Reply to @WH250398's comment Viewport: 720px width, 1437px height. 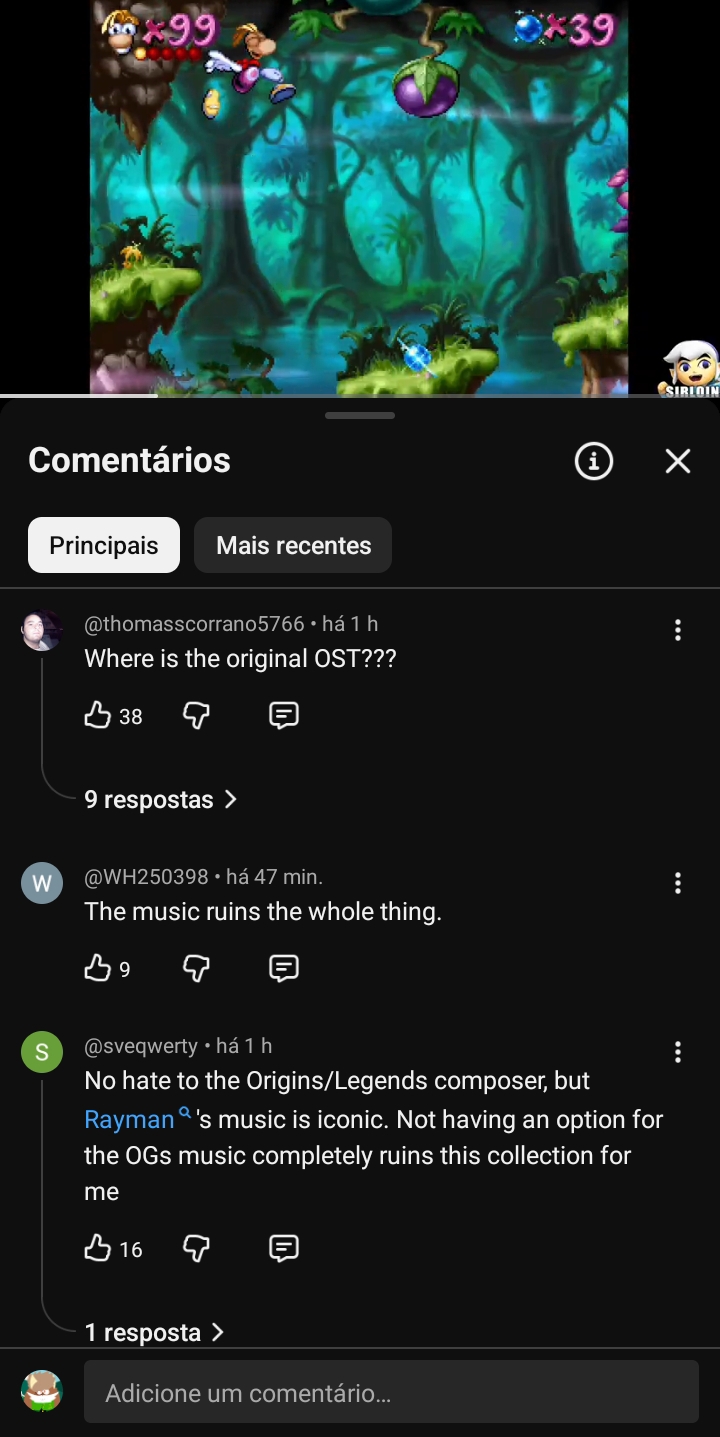(284, 968)
